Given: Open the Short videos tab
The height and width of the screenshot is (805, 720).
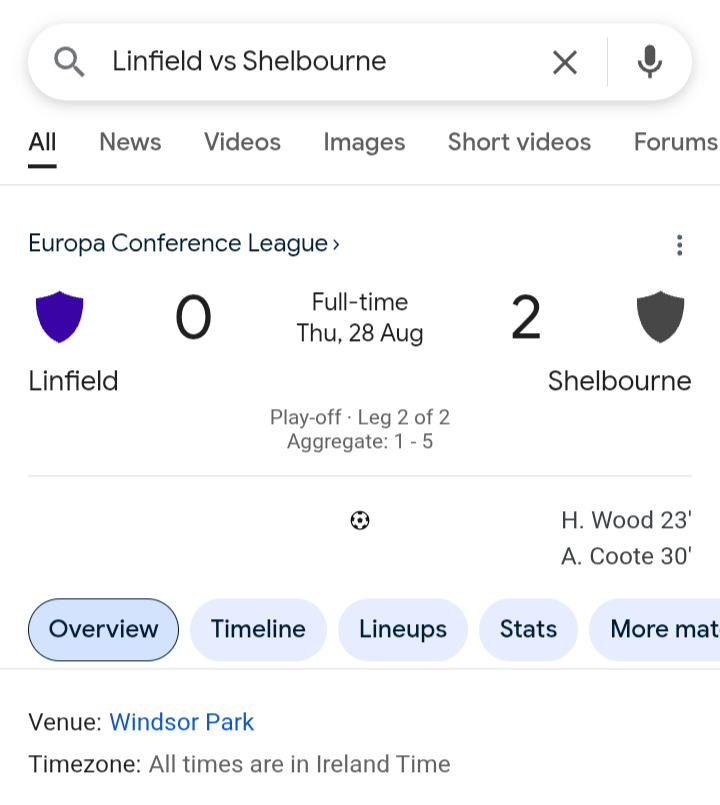Looking at the screenshot, I should click(519, 142).
